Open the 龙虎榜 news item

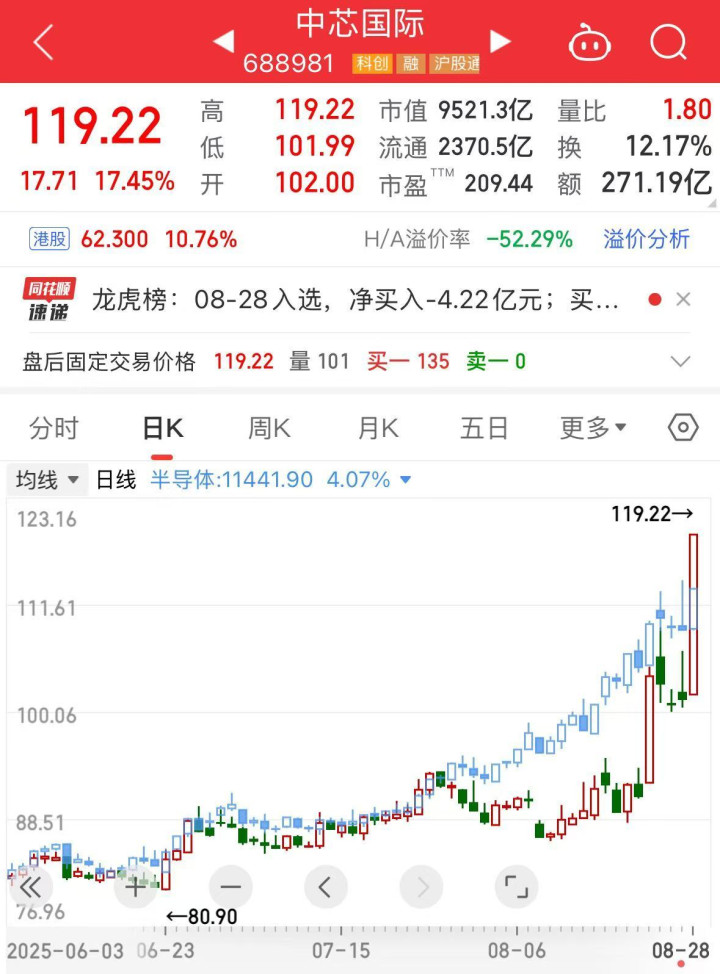[355, 299]
